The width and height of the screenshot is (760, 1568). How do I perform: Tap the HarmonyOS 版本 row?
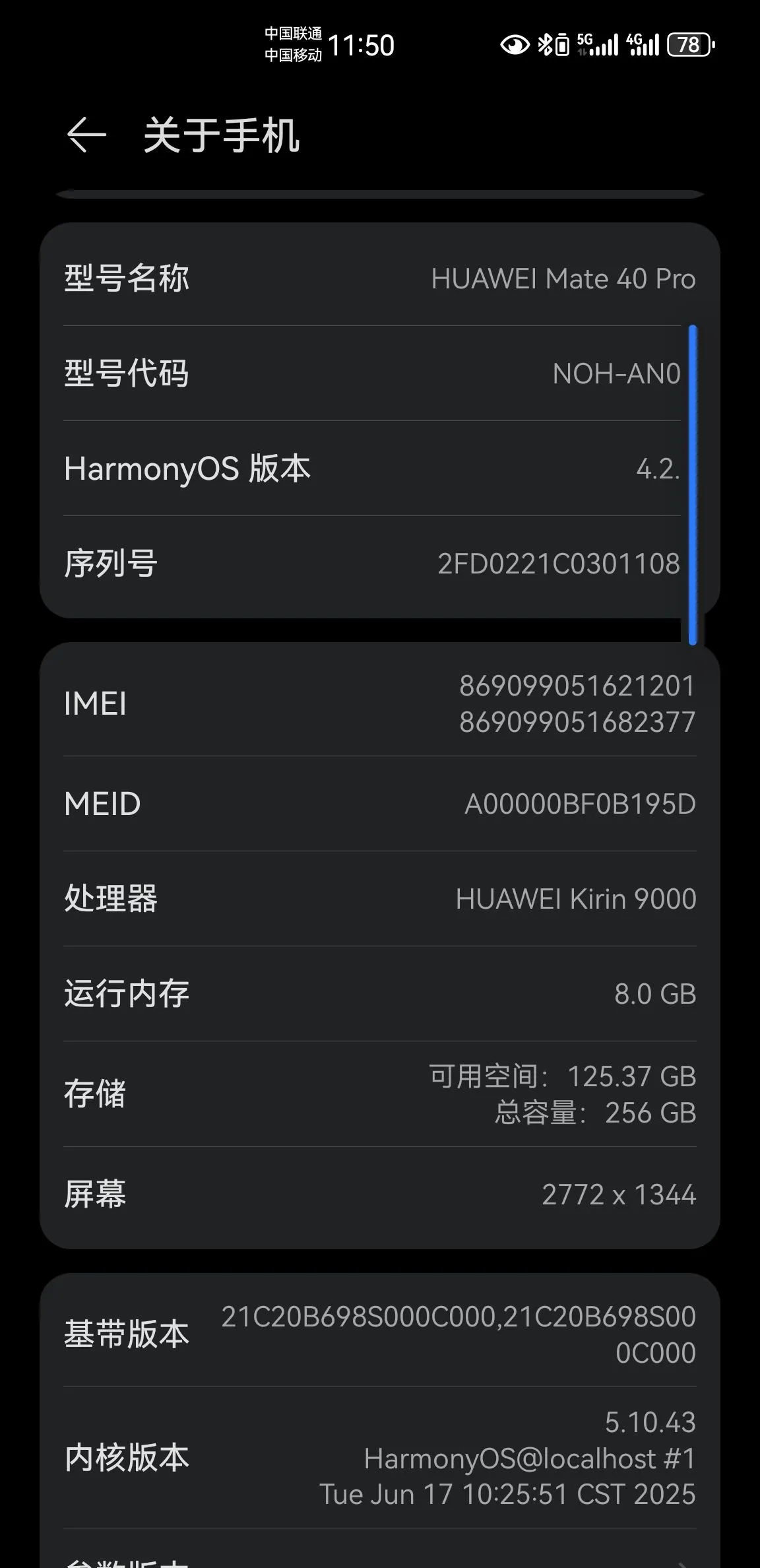pyautogui.click(x=371, y=469)
